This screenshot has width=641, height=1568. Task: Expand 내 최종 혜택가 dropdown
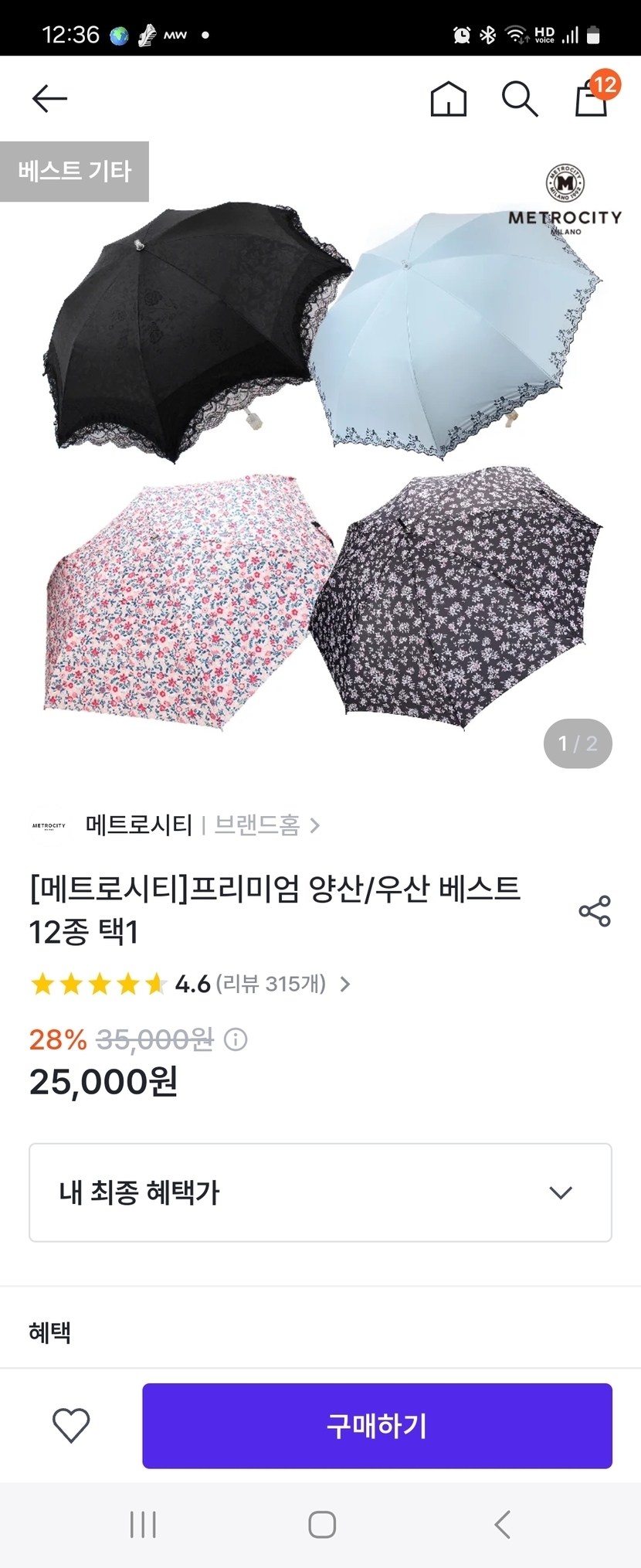point(320,1192)
